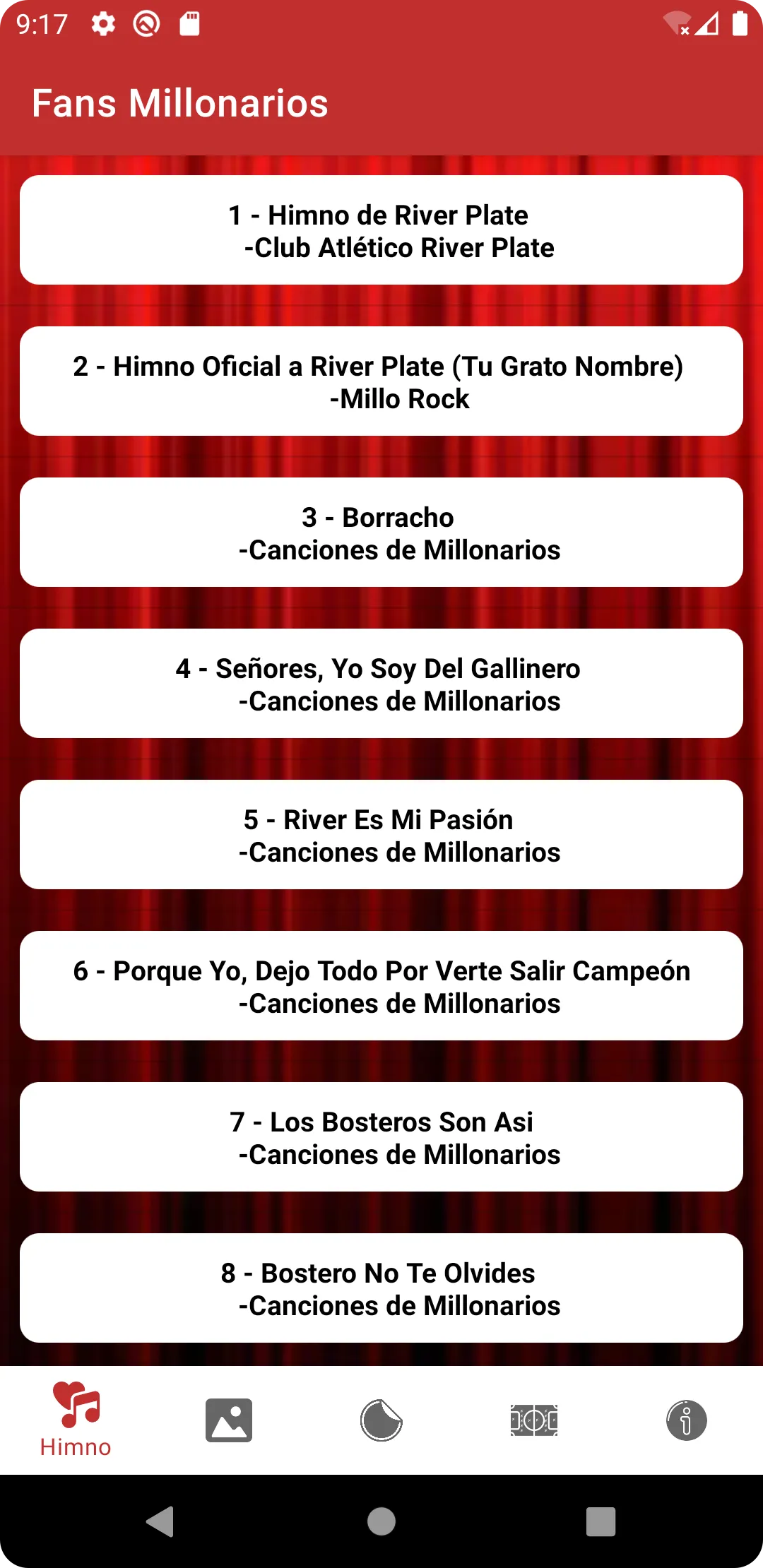Select the song Borracho

point(381,533)
